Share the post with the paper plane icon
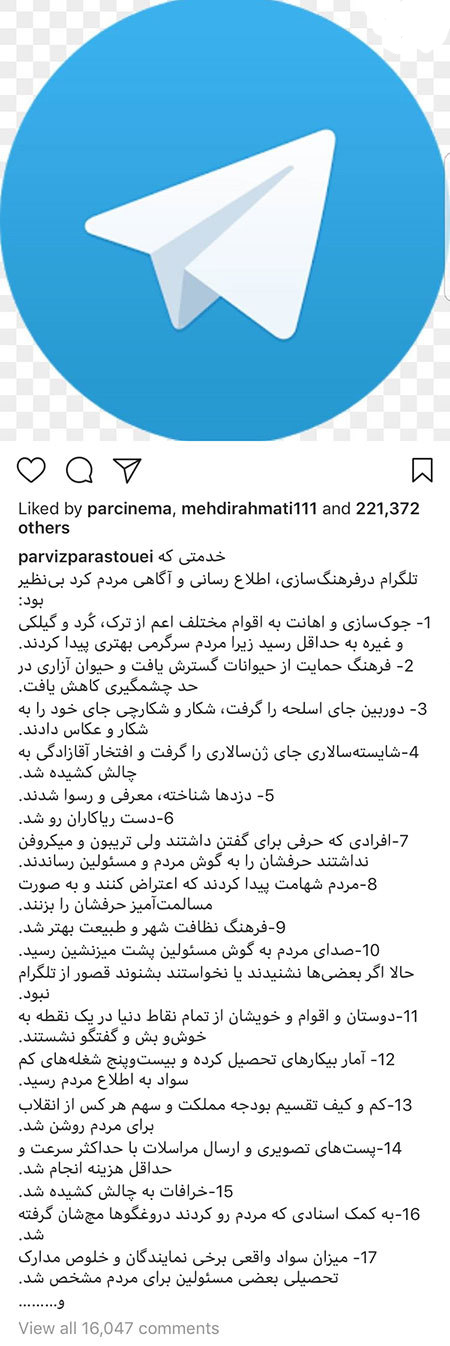The width and height of the screenshot is (450, 1346). (x=126, y=469)
